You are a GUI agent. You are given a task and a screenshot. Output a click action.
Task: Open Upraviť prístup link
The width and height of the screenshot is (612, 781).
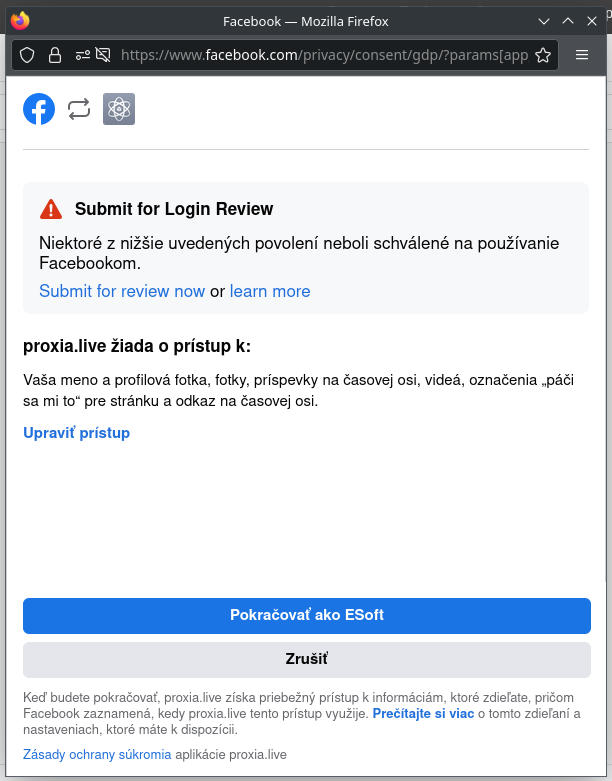point(76,433)
